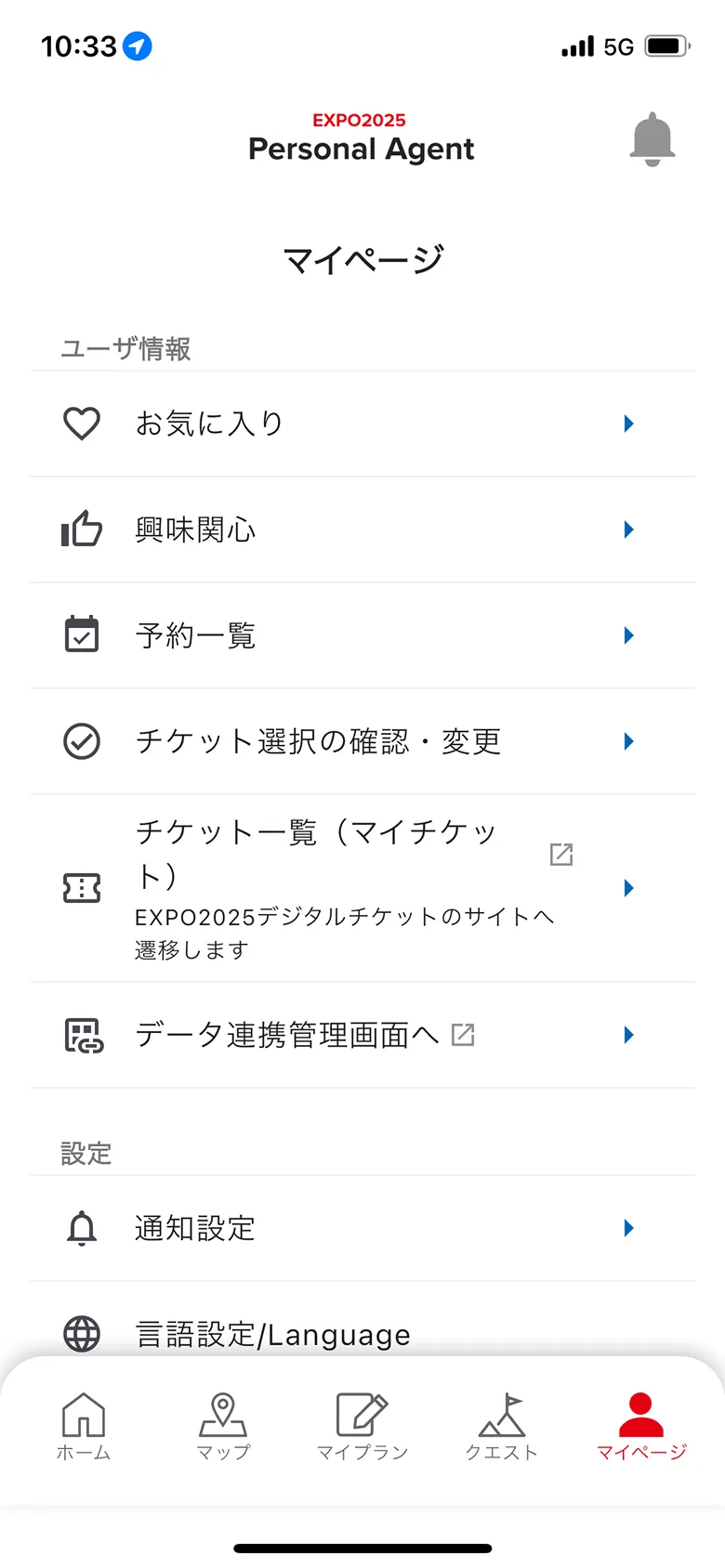Switch to the マイプラン tab
Viewport: 725px width, 1568px height.
point(362,1427)
